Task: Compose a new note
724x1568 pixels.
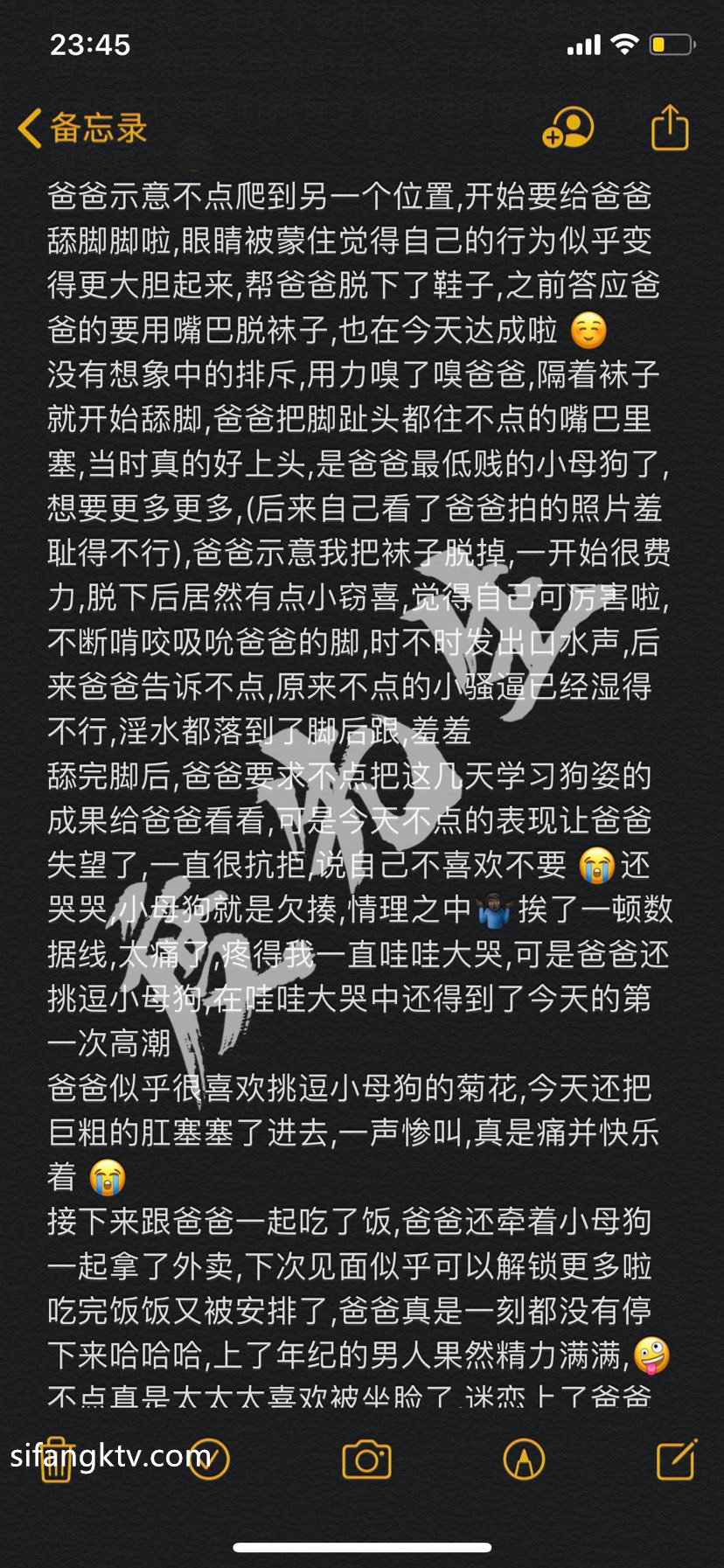Action: click(x=676, y=1459)
